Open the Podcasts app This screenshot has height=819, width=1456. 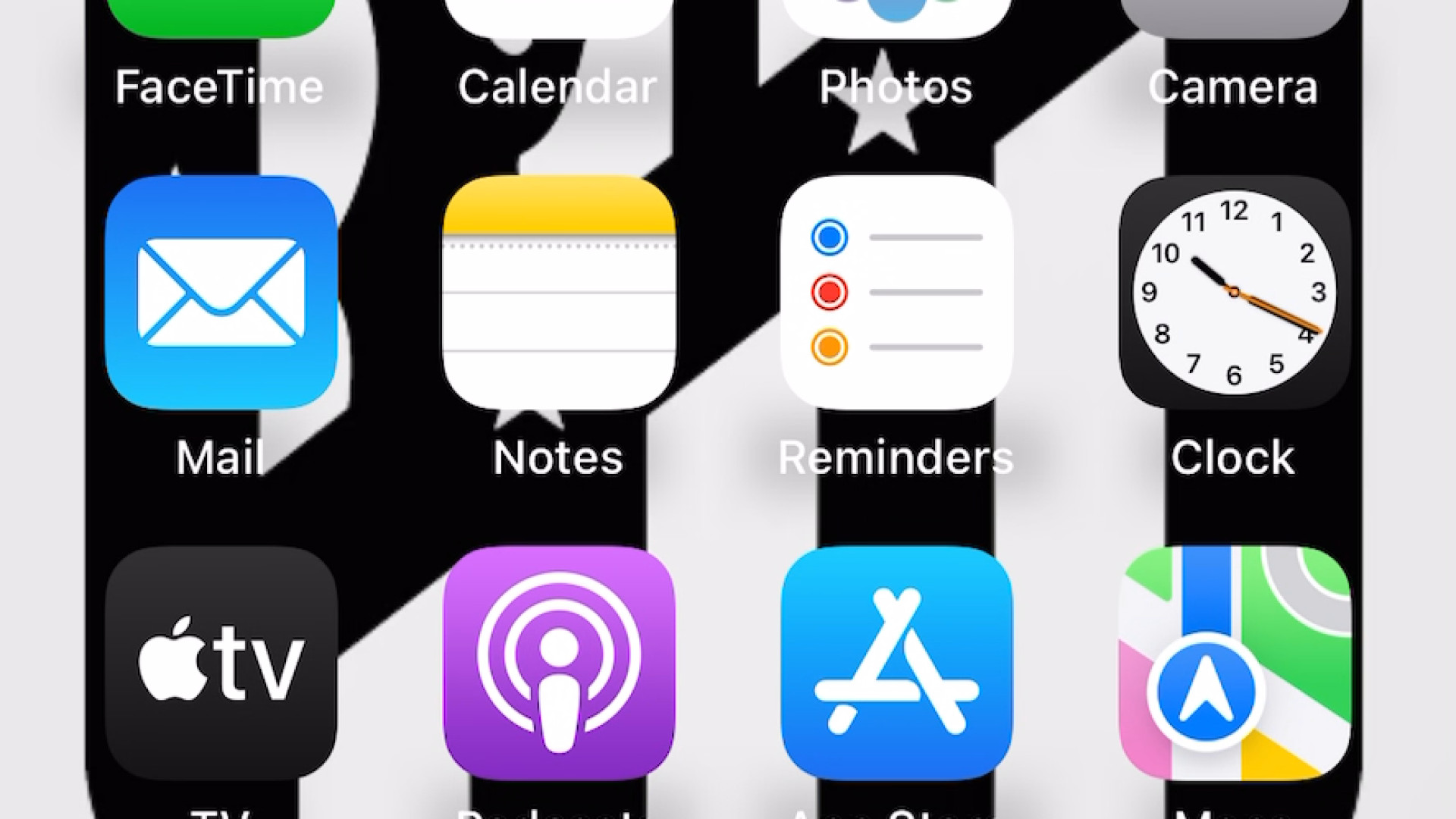click(559, 663)
